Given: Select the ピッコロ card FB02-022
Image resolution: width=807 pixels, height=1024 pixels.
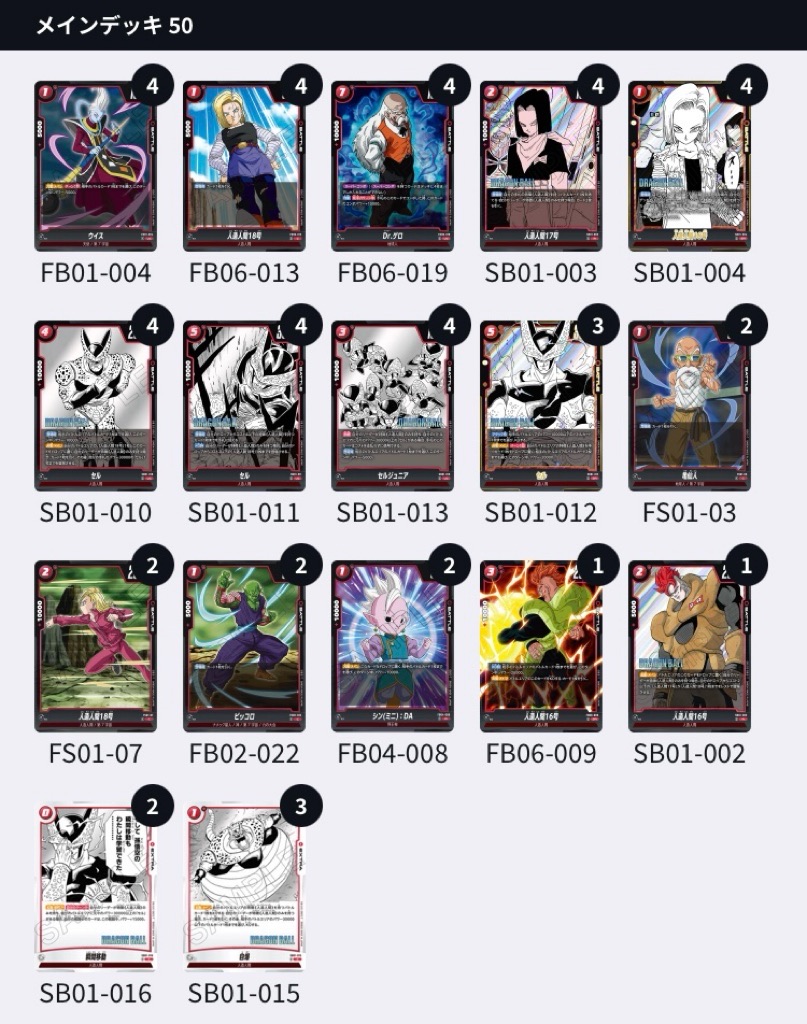Looking at the screenshot, I should (x=243, y=646).
